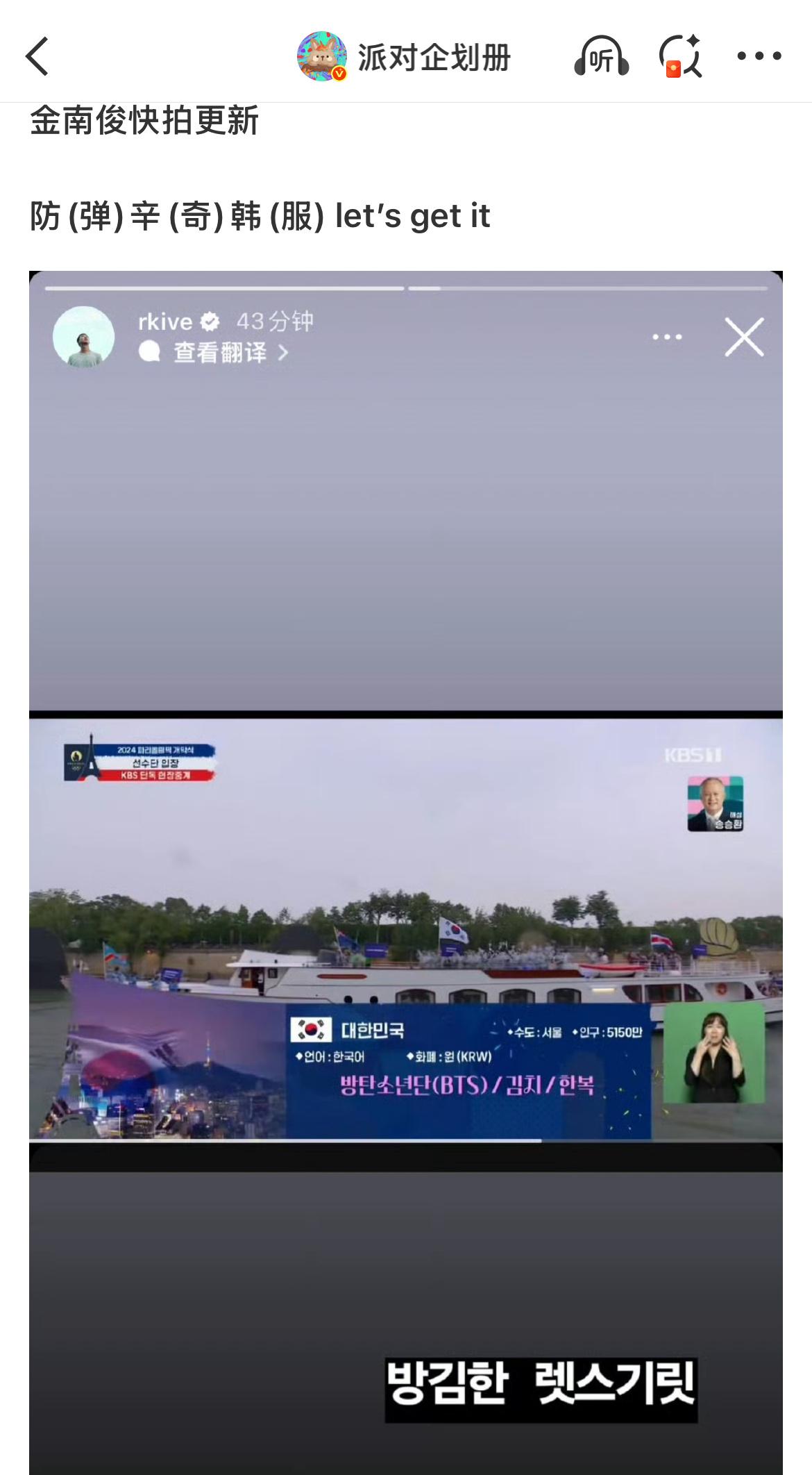
Task: Open the AI search icon with red packet
Action: [680, 56]
